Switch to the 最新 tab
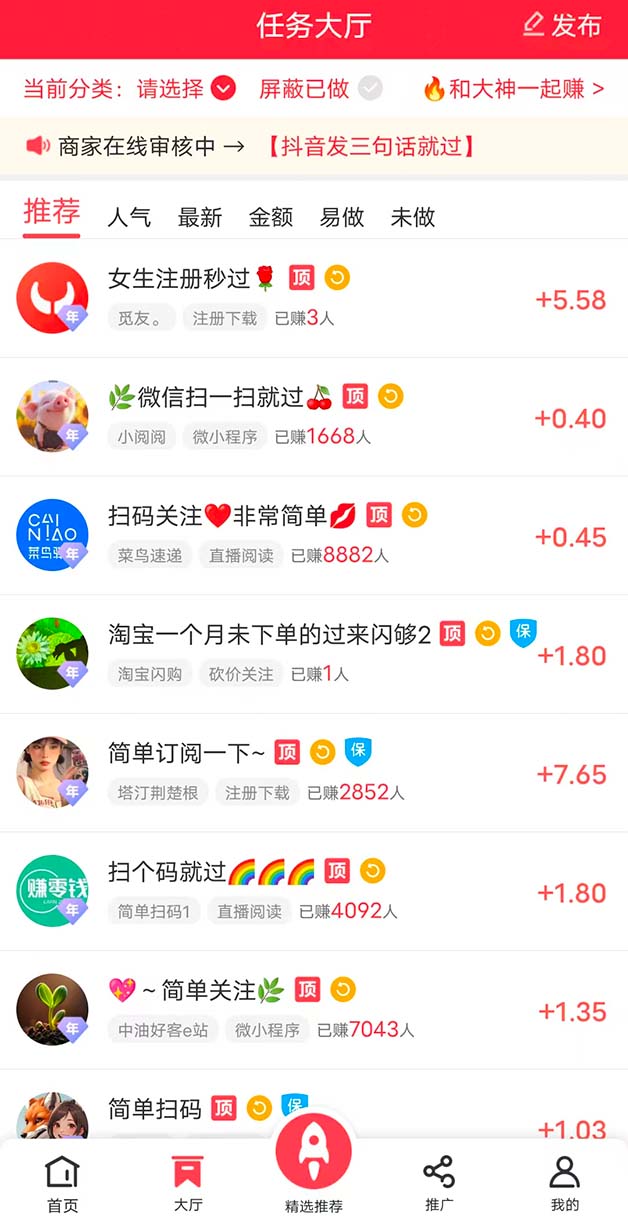Screen dimensions: 628x1219 point(200,217)
